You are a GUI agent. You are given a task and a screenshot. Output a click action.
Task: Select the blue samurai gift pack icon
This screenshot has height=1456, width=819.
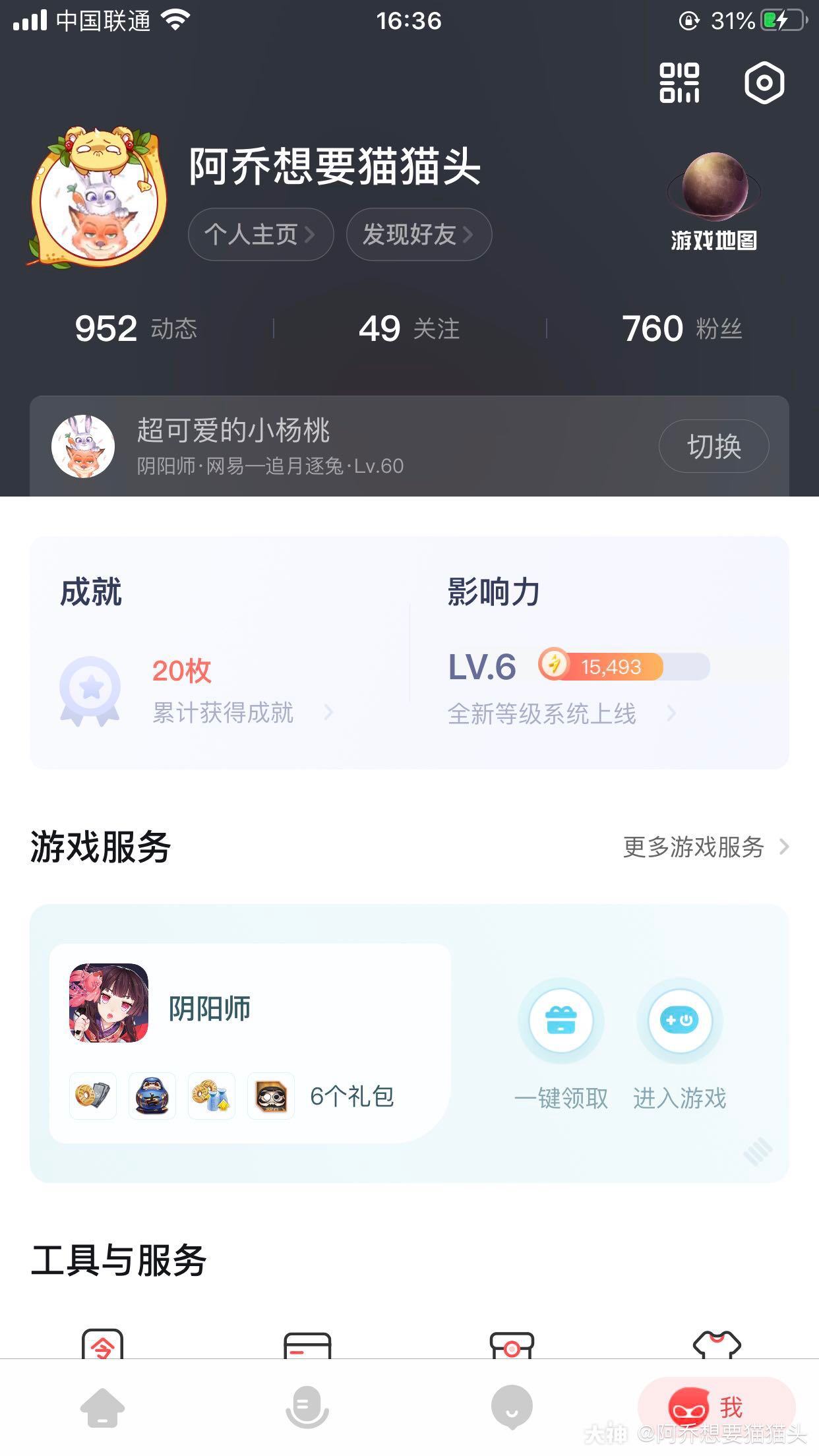tap(152, 1096)
